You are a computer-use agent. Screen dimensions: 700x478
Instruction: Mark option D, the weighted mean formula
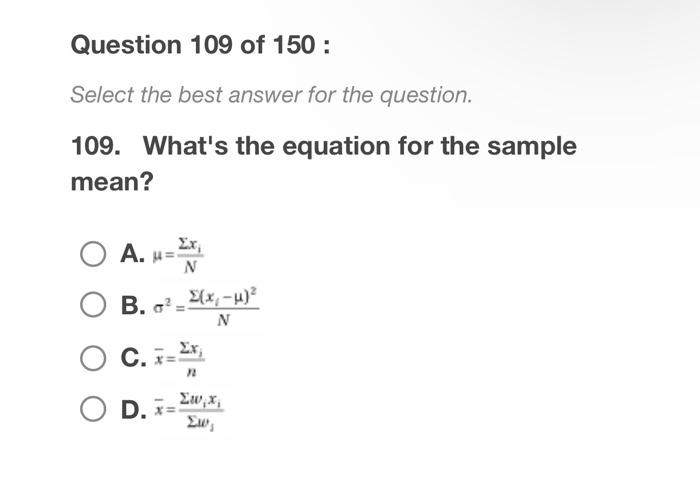93,410
